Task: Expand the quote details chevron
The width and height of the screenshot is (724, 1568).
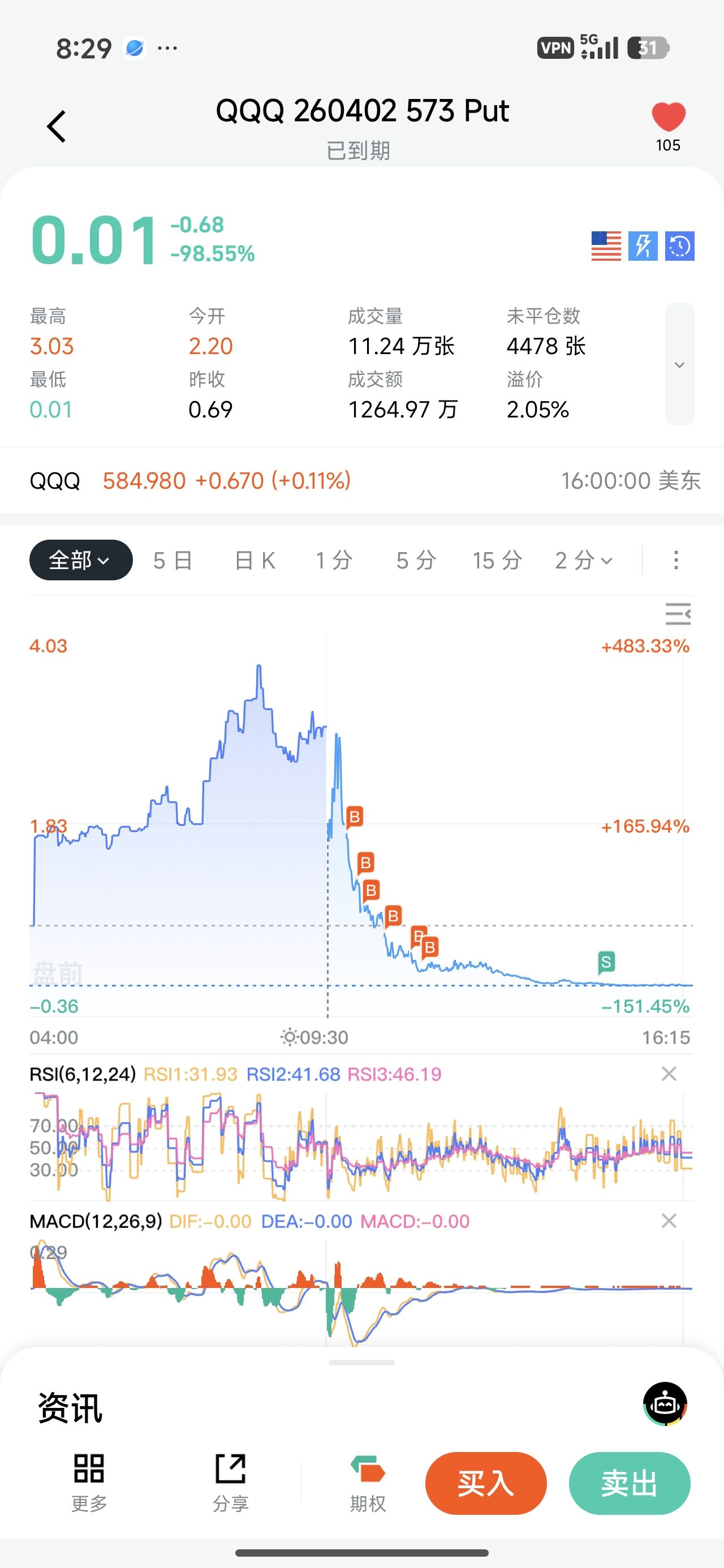Action: [679, 365]
